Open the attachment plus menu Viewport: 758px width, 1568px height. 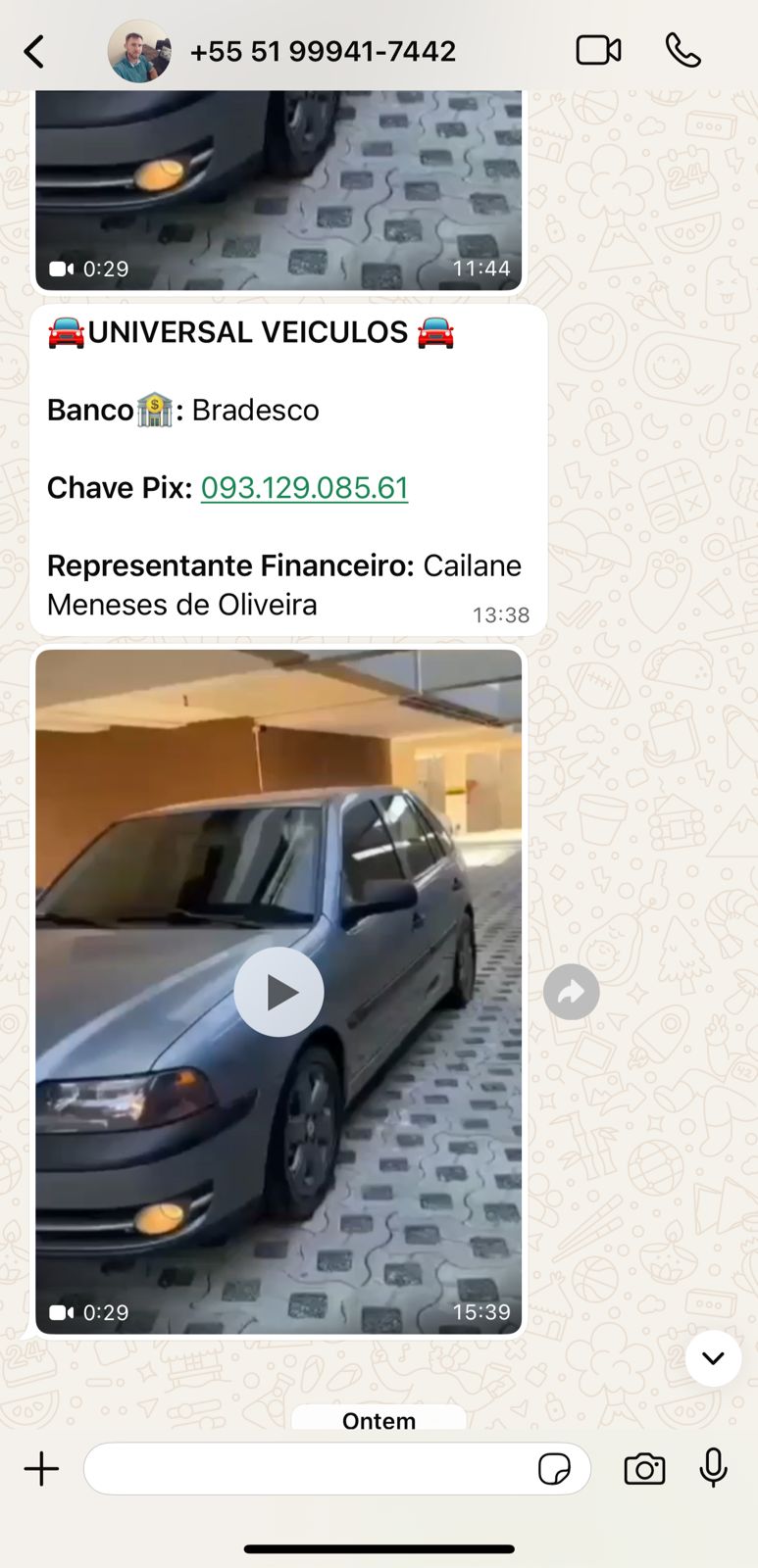[x=41, y=1469]
